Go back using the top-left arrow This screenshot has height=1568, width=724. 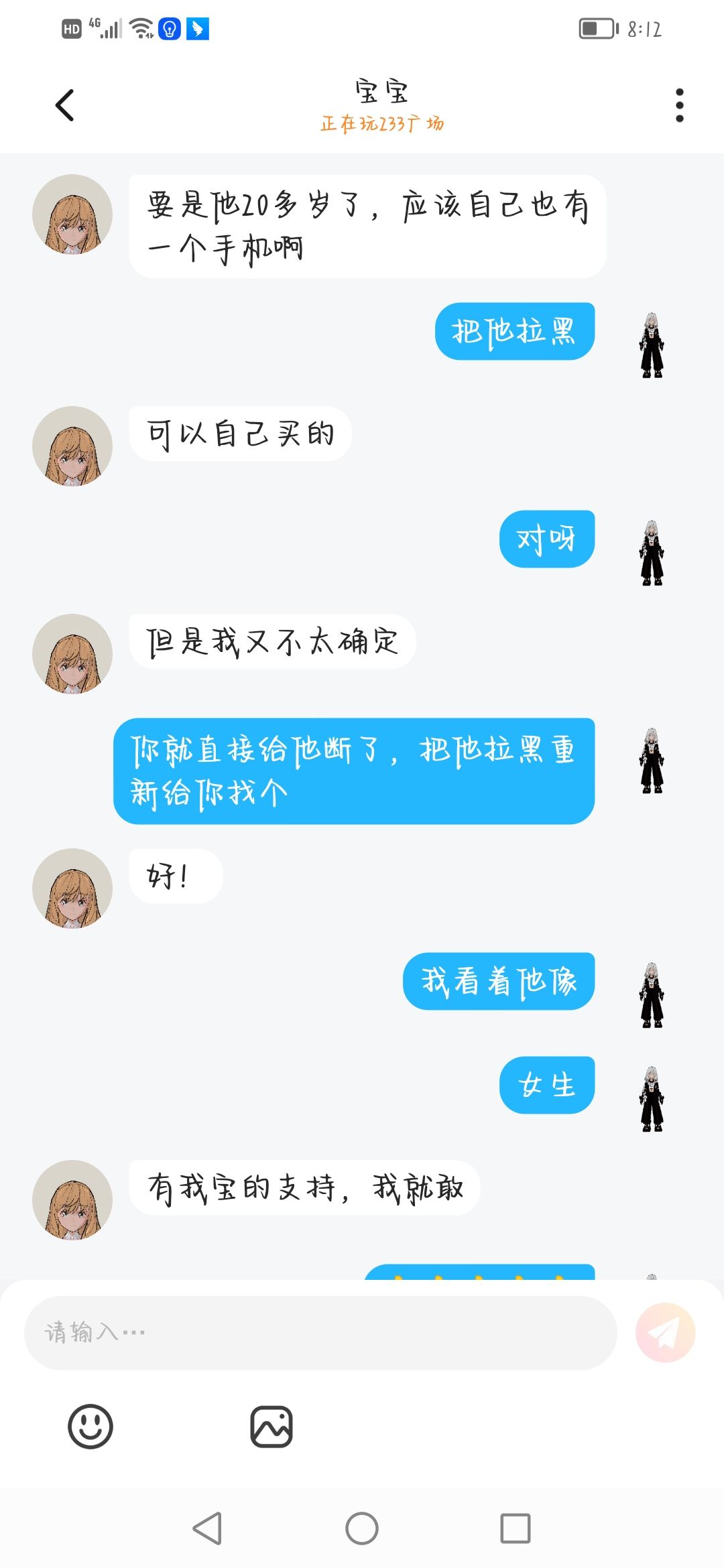click(x=64, y=105)
